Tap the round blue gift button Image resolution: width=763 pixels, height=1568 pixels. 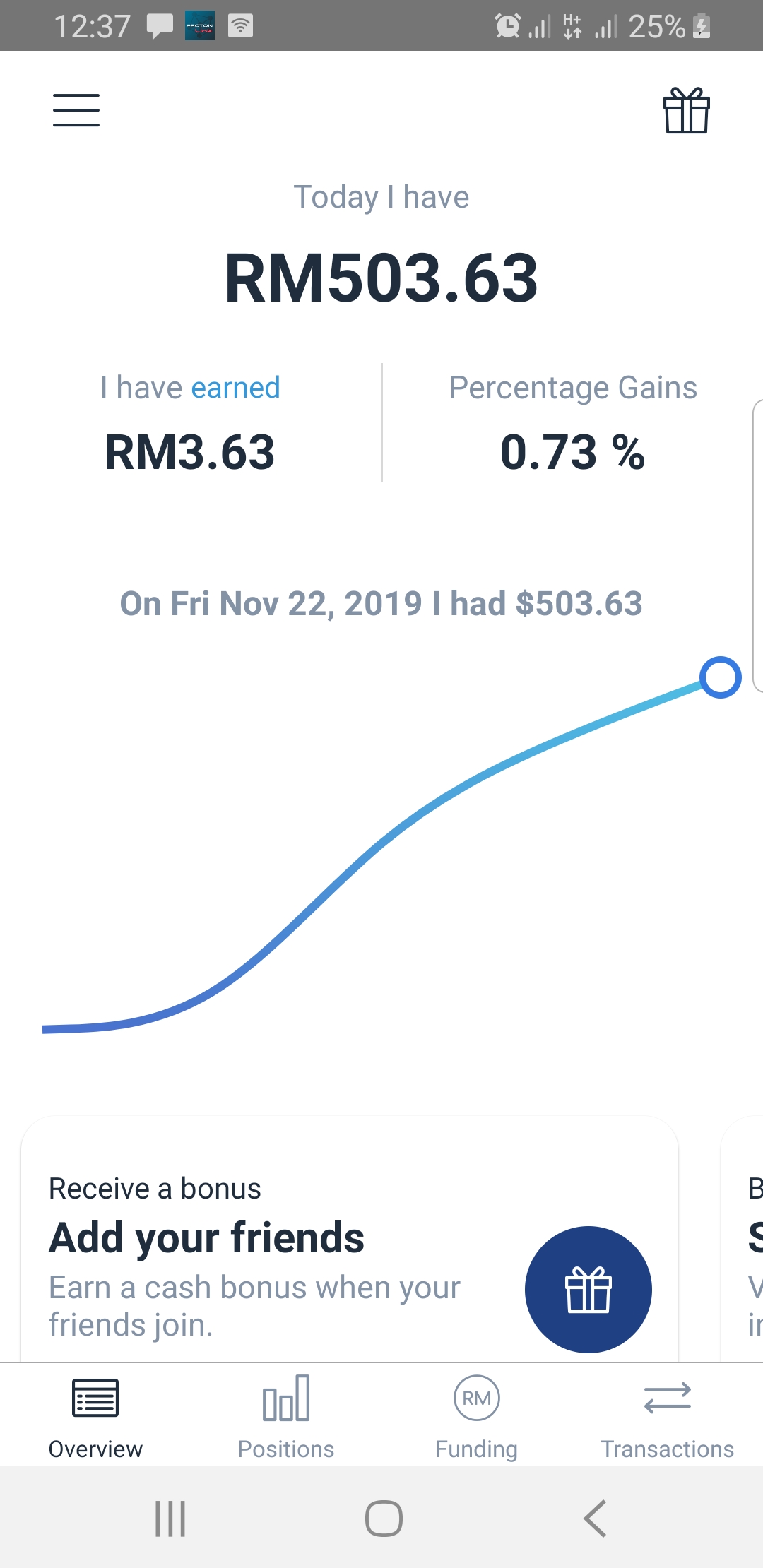tap(588, 1290)
